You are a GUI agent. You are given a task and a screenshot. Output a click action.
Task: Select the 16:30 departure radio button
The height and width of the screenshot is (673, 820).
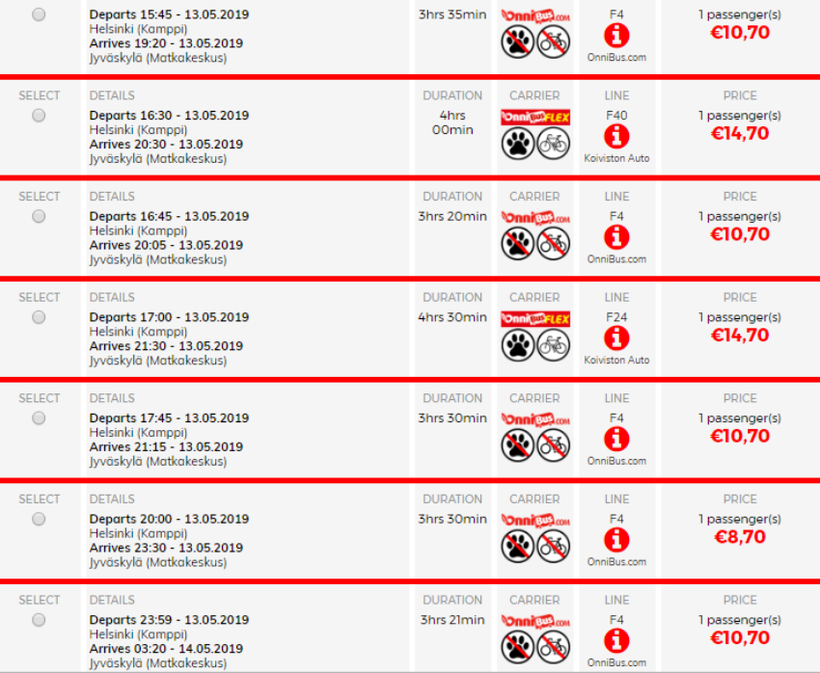tap(38, 116)
